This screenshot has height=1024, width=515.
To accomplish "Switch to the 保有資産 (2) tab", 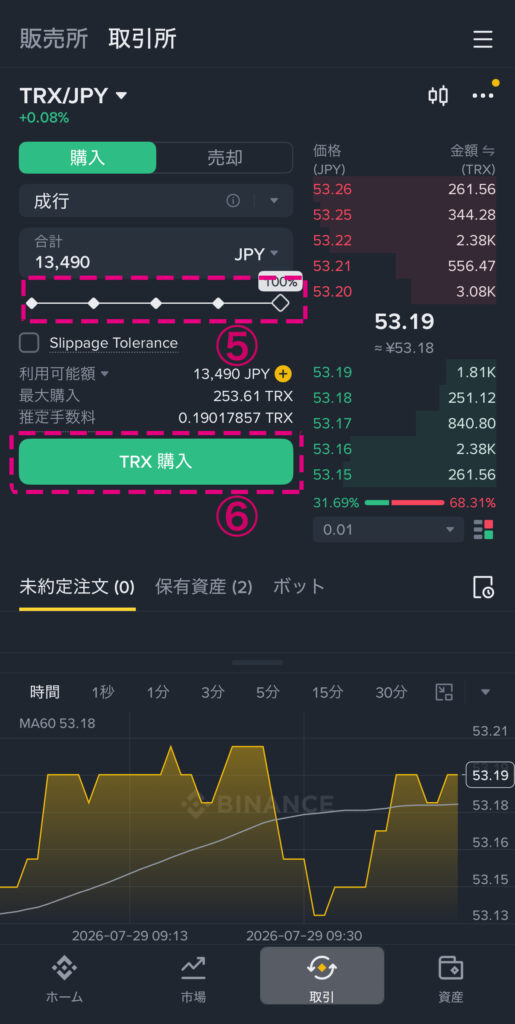I will [204, 586].
